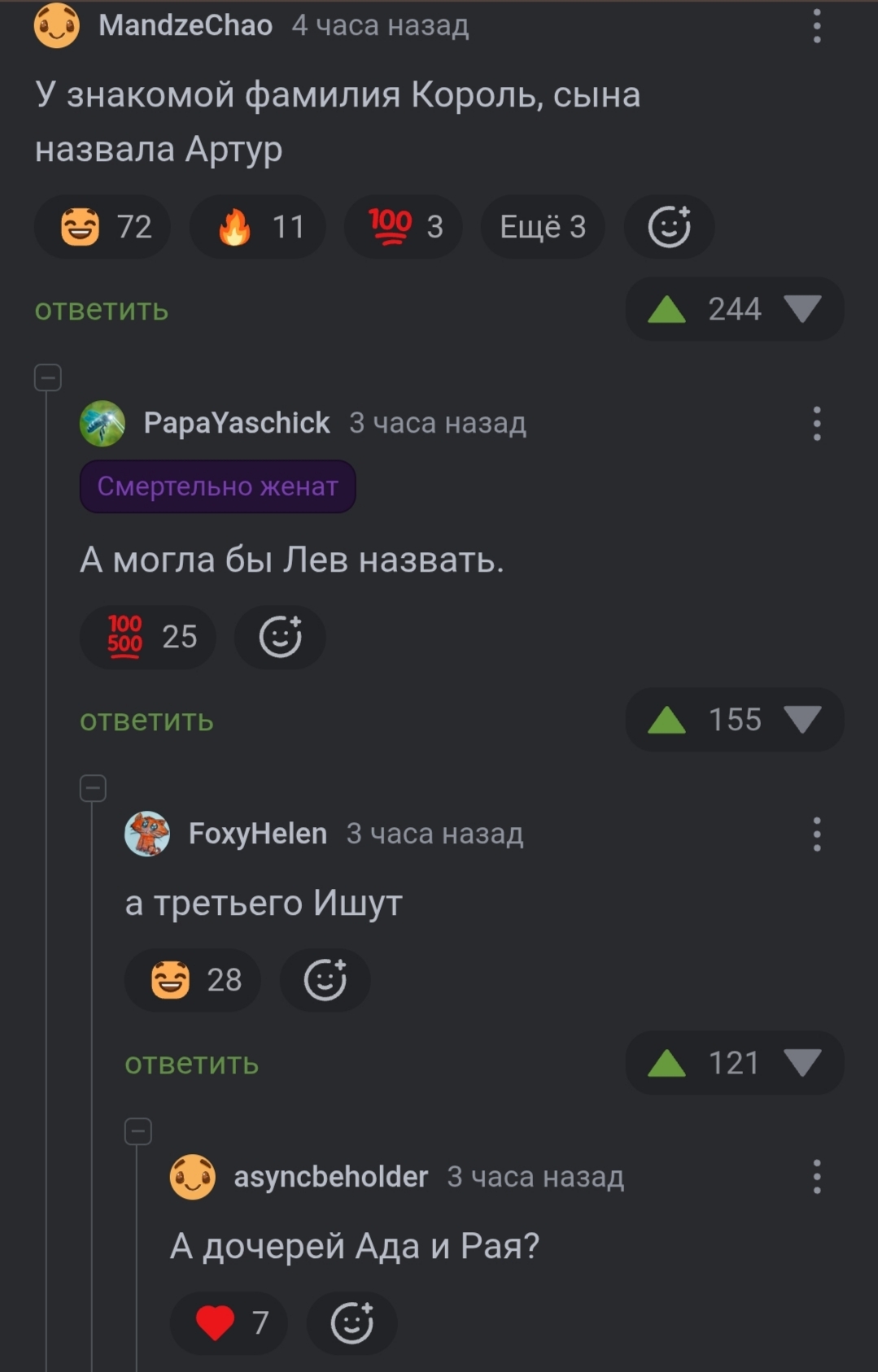
Task: Downvote MandzeChao's comment
Action: [x=802, y=309]
